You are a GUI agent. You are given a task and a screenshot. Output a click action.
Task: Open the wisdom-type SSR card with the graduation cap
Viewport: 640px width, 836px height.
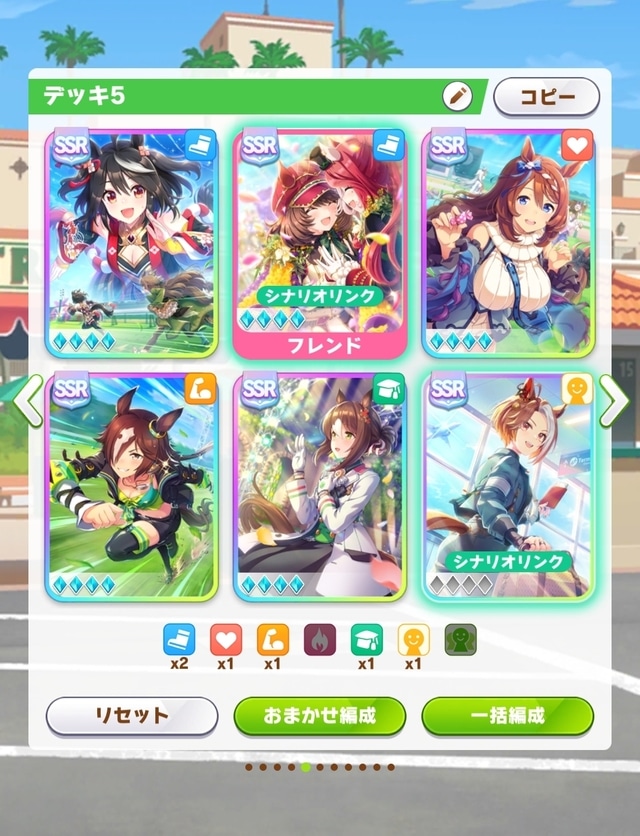(x=320, y=485)
